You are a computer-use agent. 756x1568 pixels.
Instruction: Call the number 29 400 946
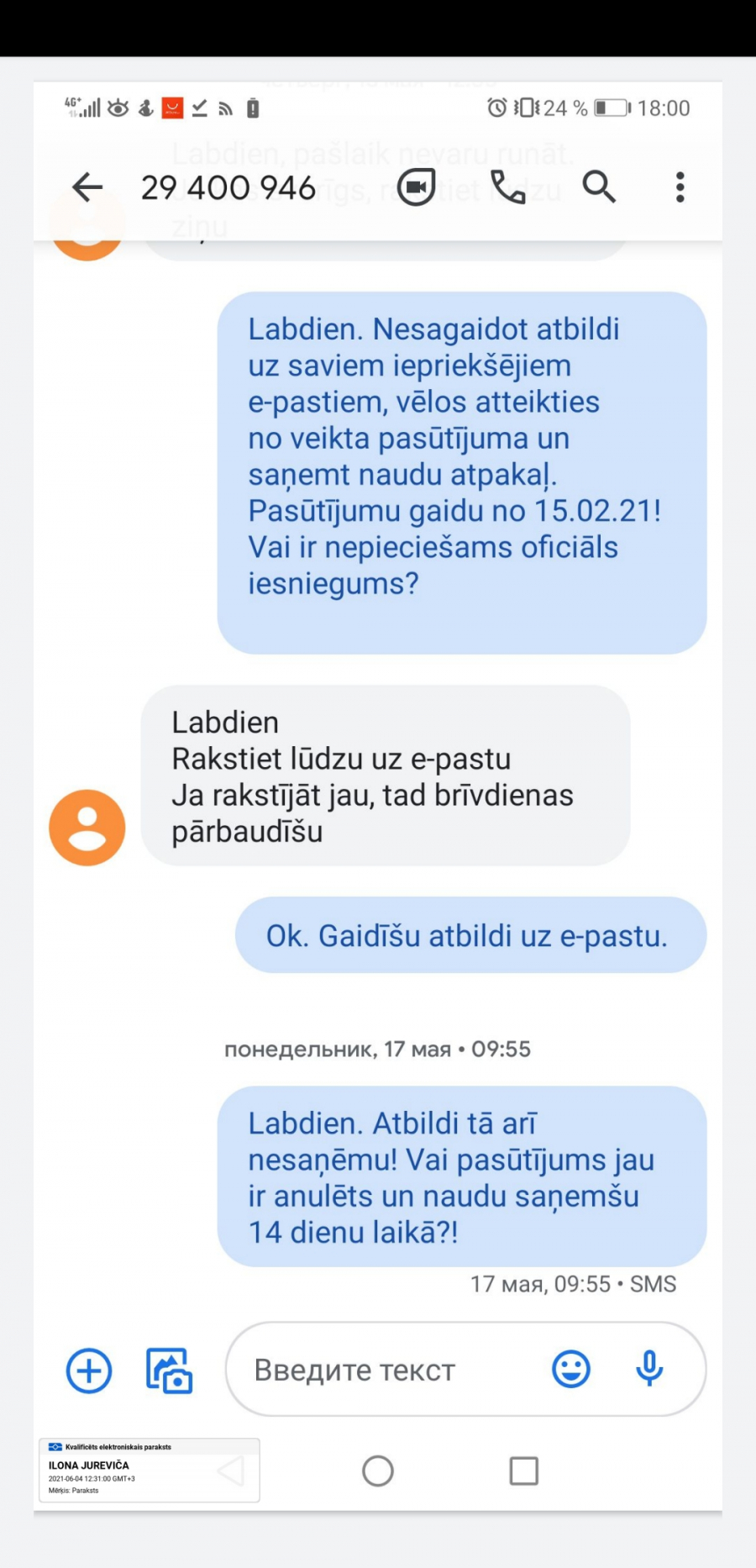(508, 187)
